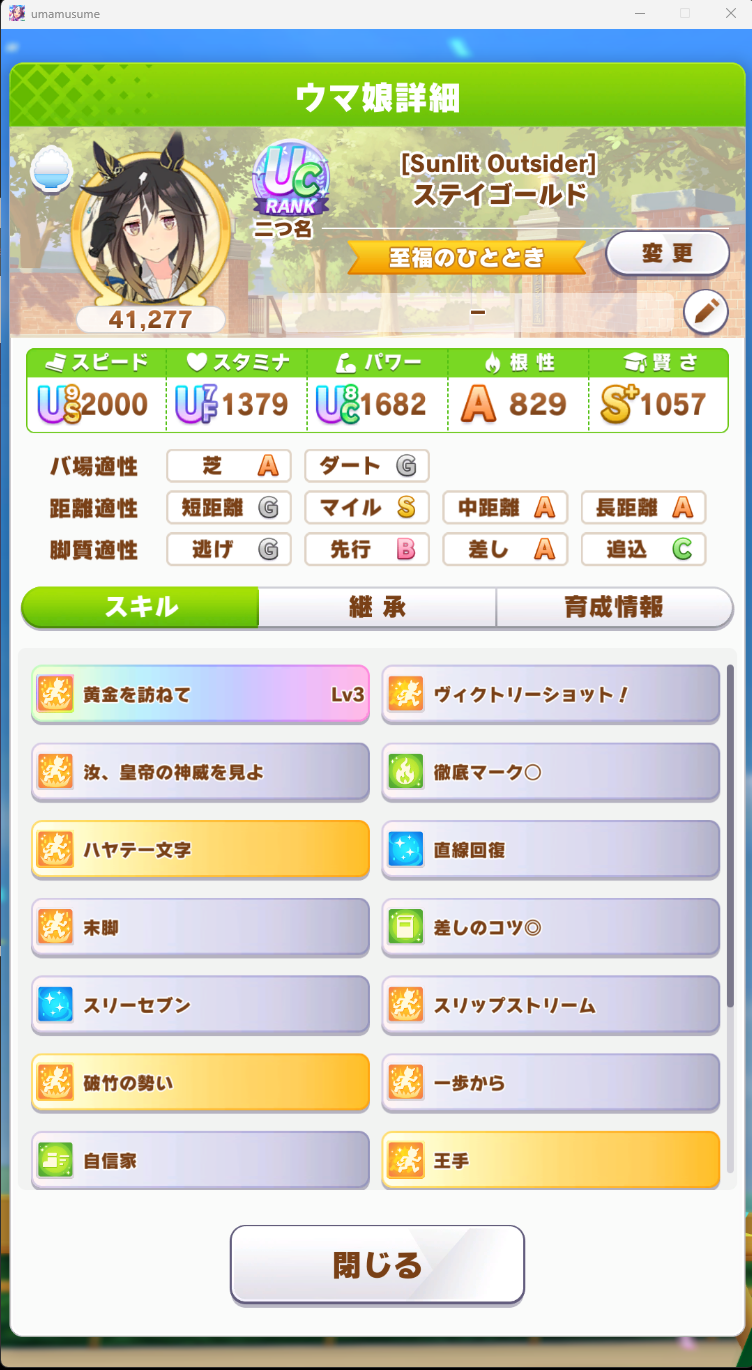This screenshot has height=1370, width=752.
Task: Close the umamusume window
Action: (x=730, y=13)
